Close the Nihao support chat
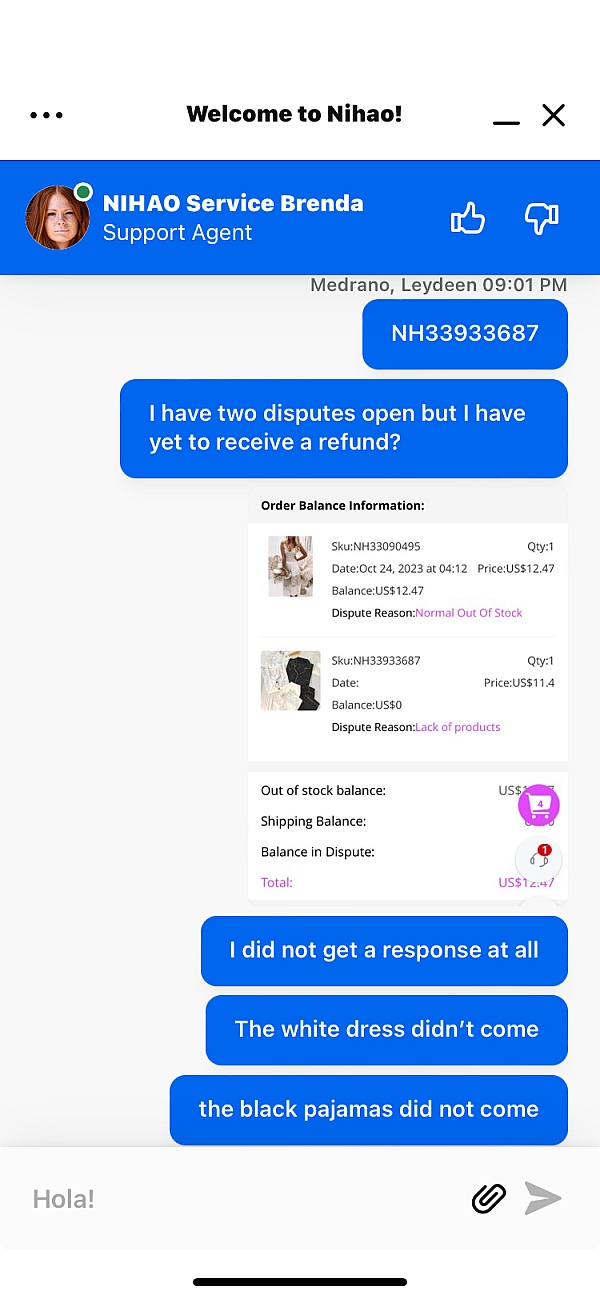 point(553,115)
